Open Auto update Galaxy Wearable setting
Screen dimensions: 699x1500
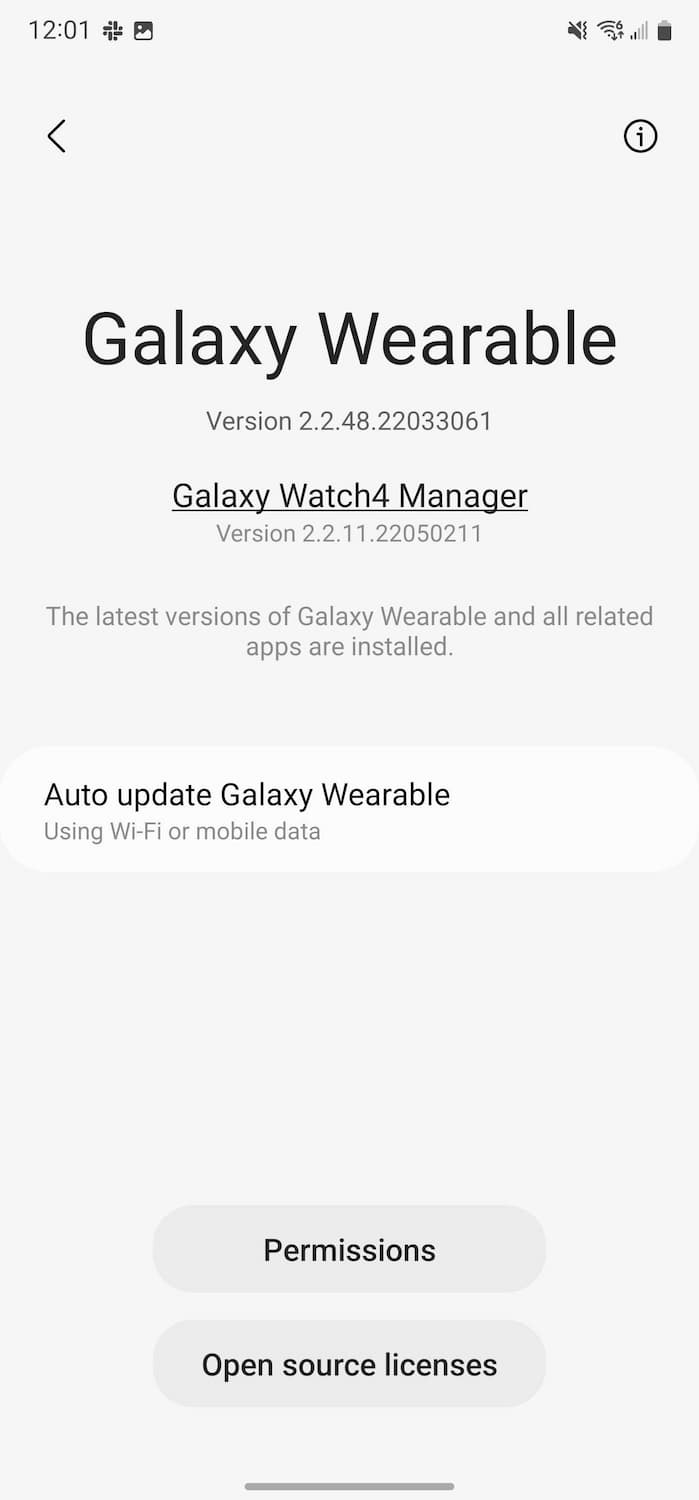(349, 810)
